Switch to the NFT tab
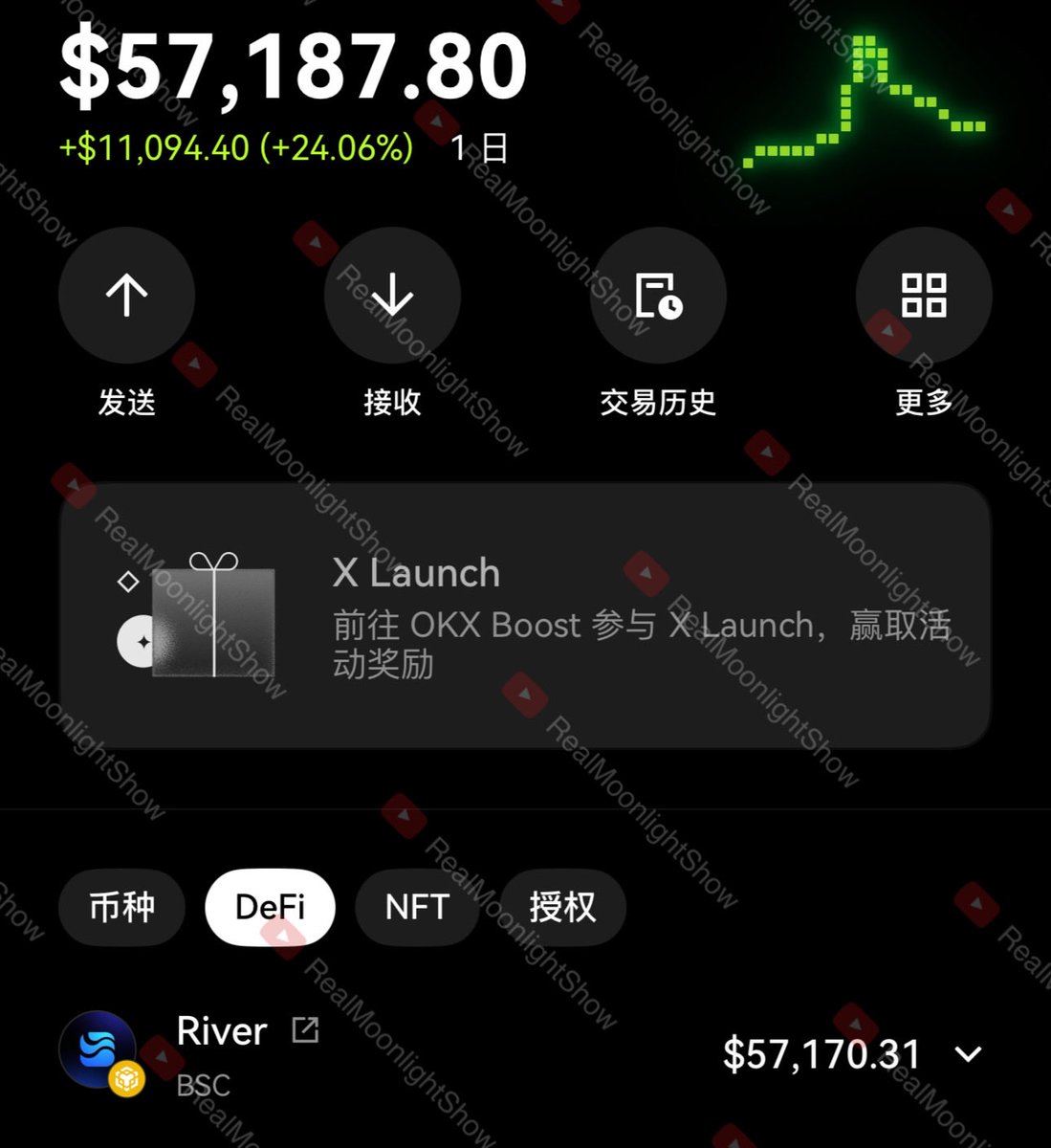1051x1148 pixels. pos(416,907)
